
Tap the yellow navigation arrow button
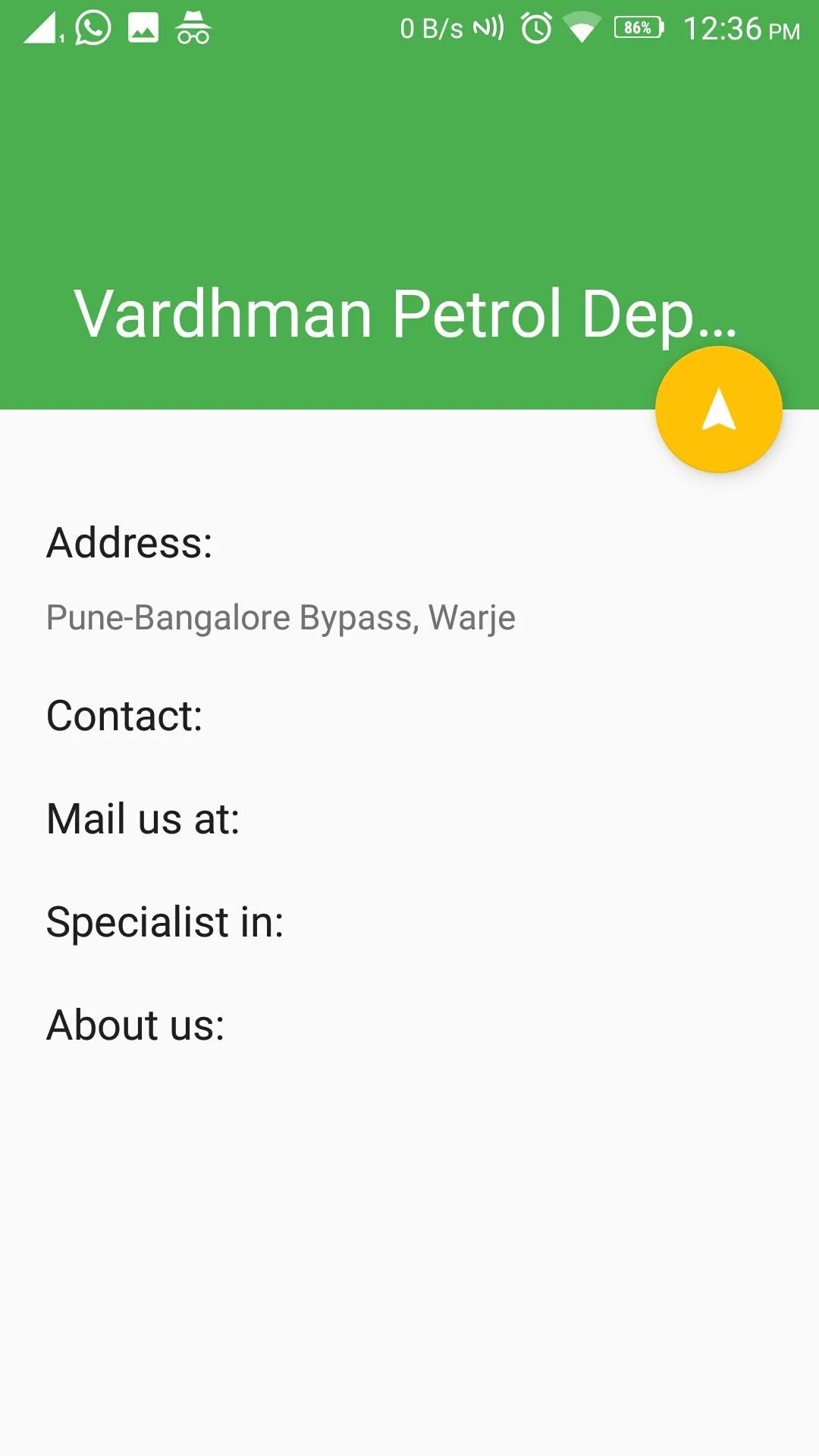[718, 409]
